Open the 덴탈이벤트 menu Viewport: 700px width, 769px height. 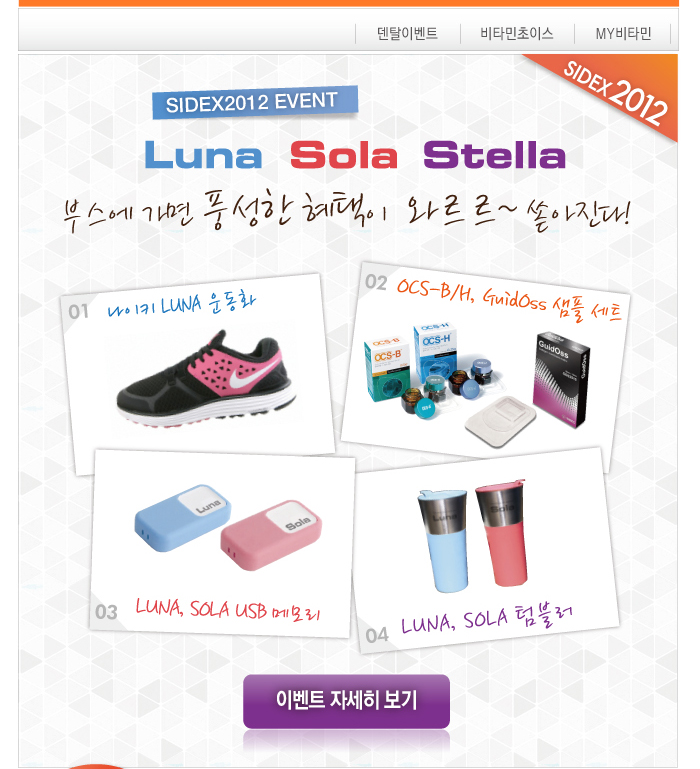click(407, 33)
